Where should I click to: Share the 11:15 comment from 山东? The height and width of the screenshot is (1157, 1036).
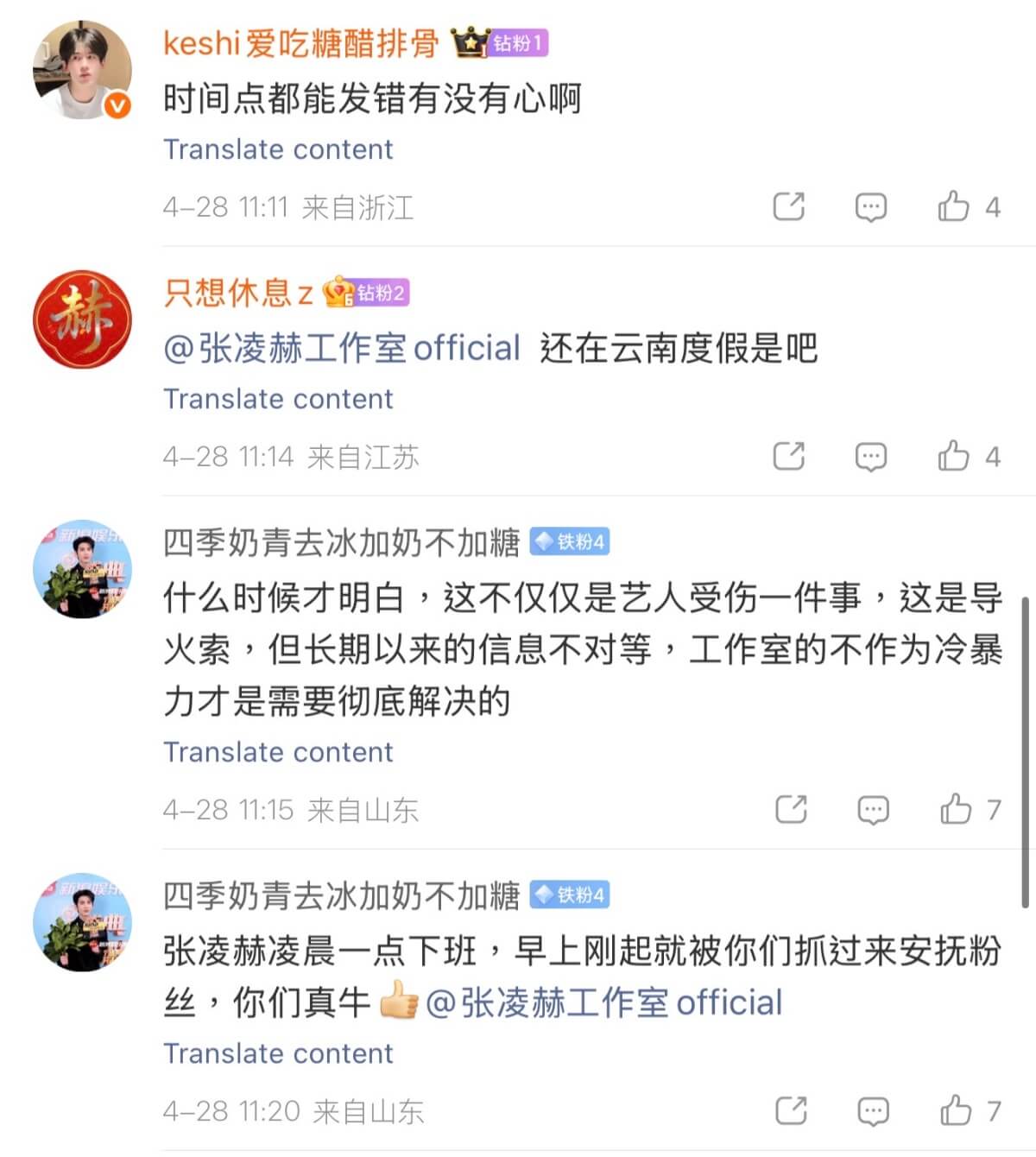pyautogui.click(x=791, y=809)
